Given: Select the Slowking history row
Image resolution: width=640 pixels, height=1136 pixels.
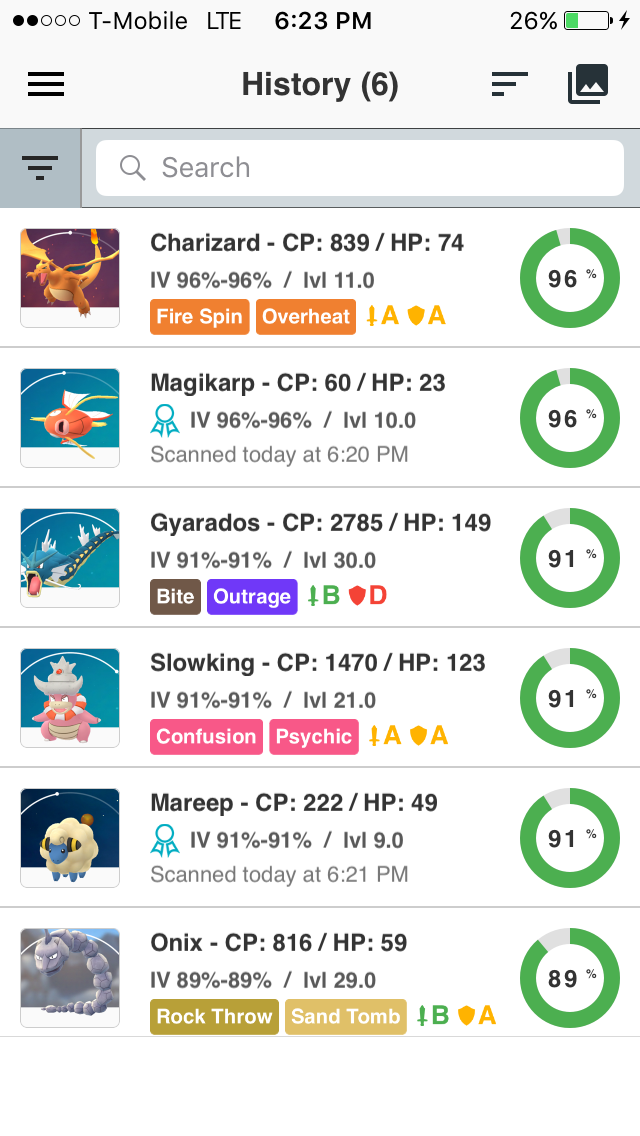Looking at the screenshot, I should pyautogui.click(x=320, y=698).
